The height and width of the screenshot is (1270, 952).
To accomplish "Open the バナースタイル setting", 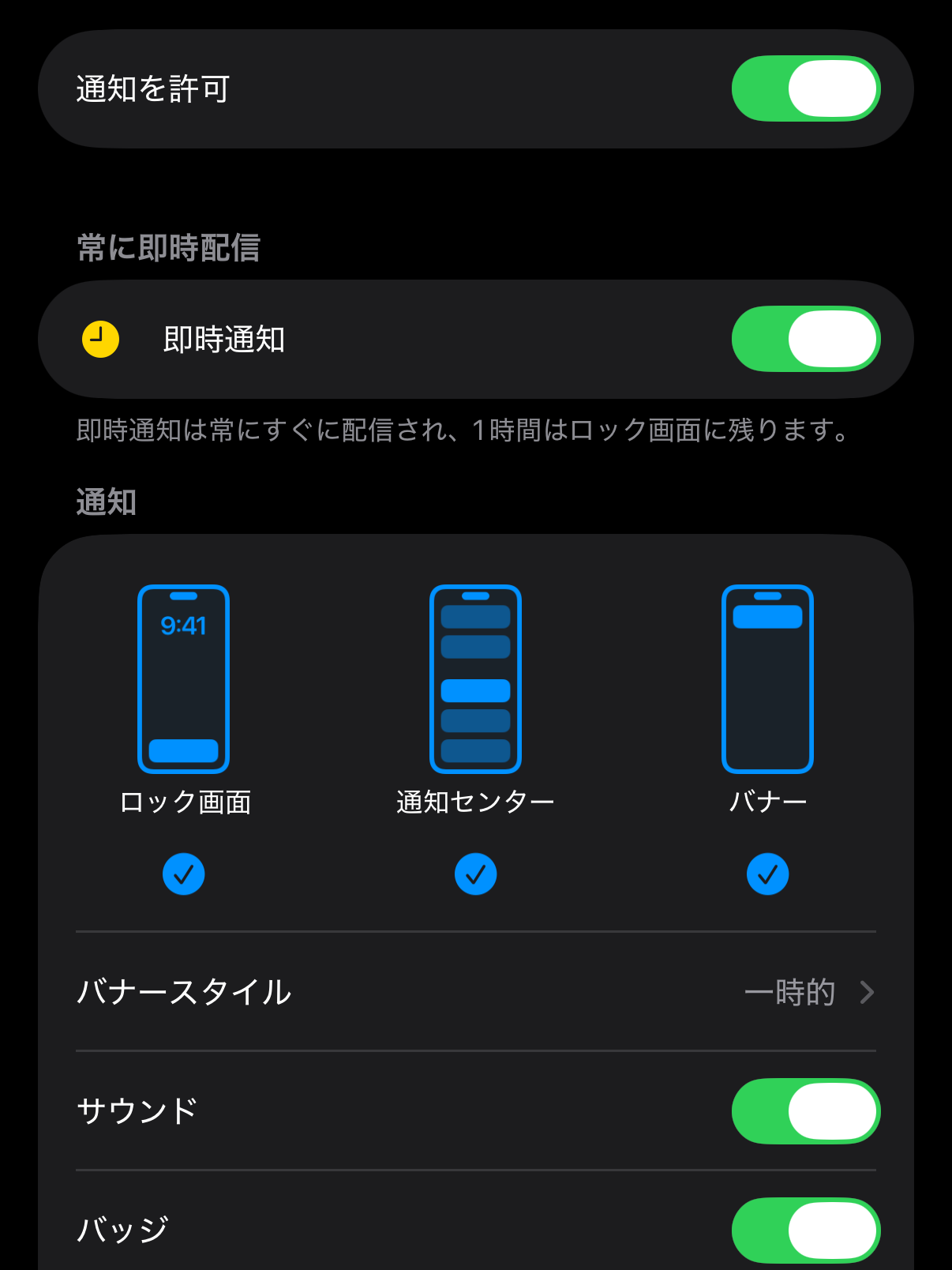I will click(x=475, y=992).
